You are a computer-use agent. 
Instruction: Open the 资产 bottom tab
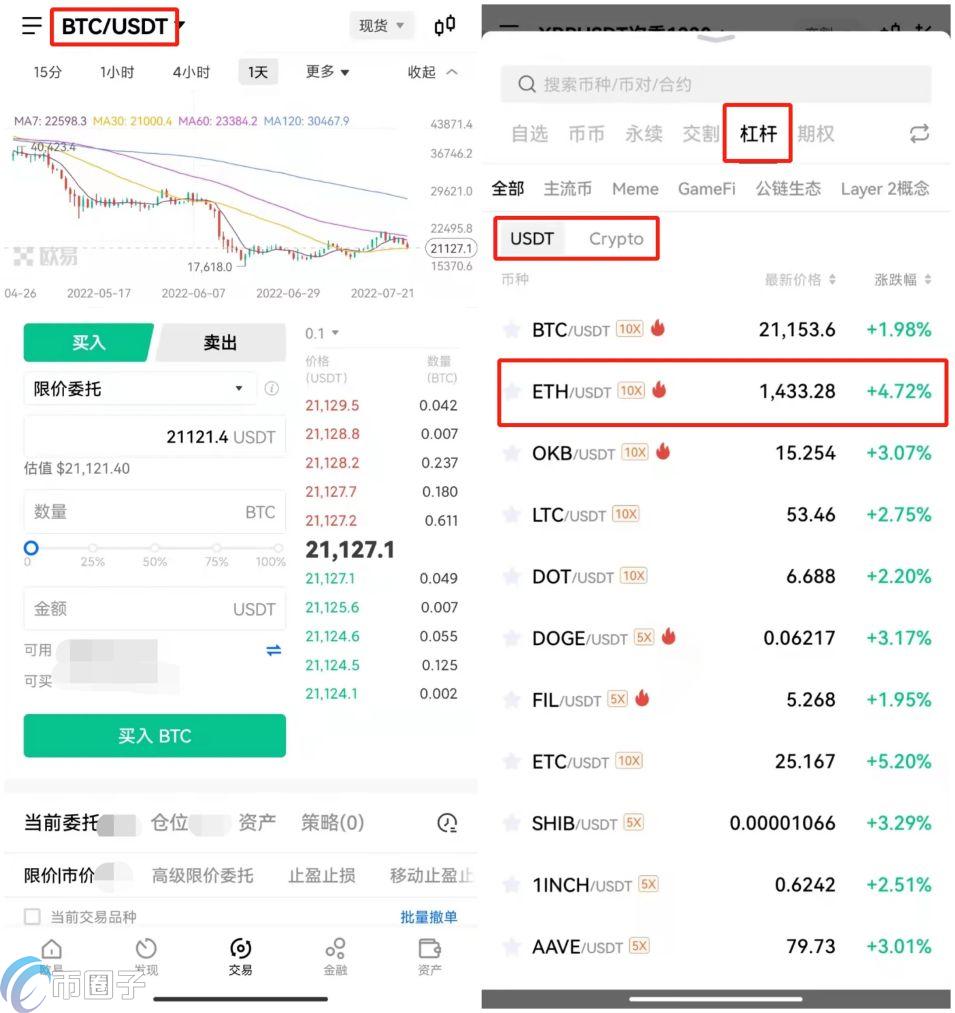[430, 956]
